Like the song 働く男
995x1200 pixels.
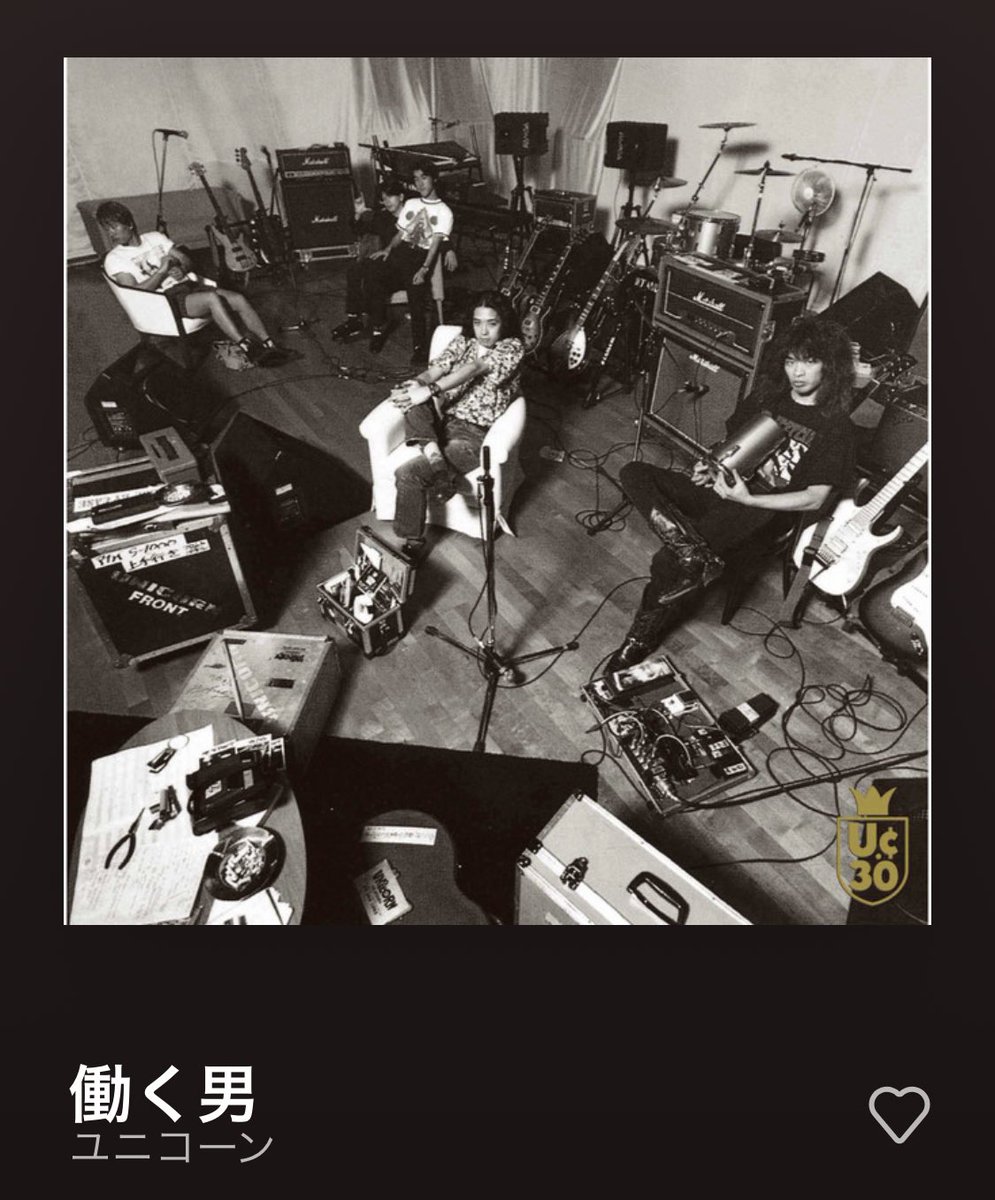pyautogui.click(x=898, y=1113)
